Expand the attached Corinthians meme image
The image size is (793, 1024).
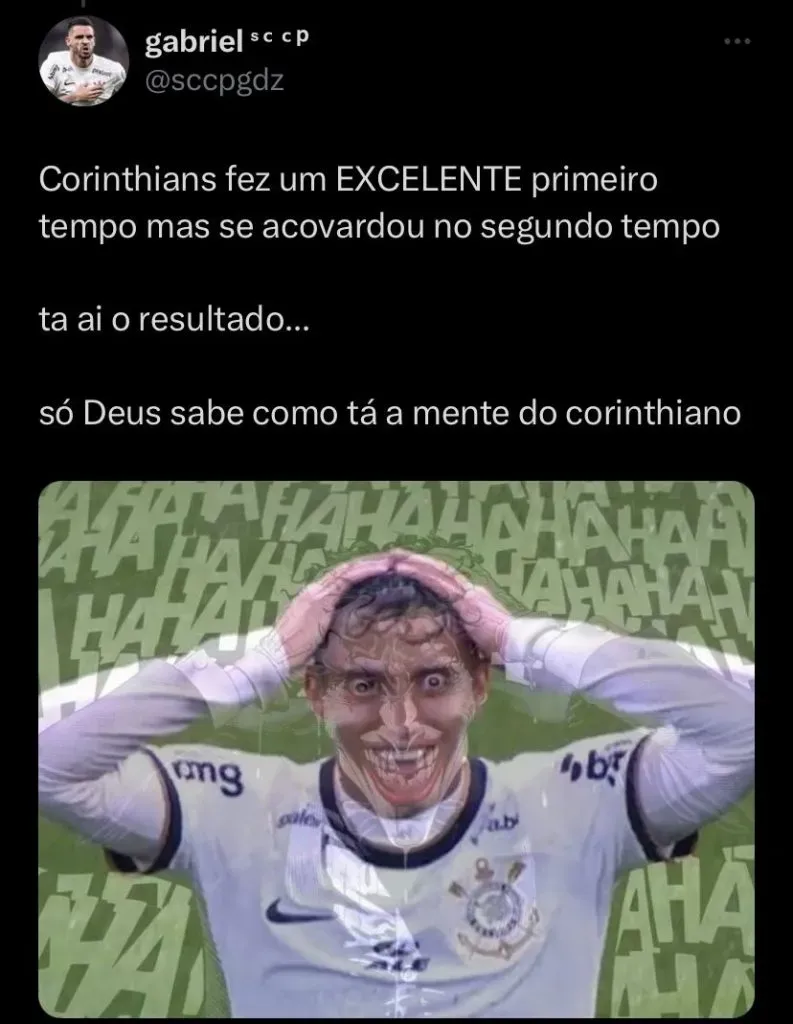(x=396, y=750)
